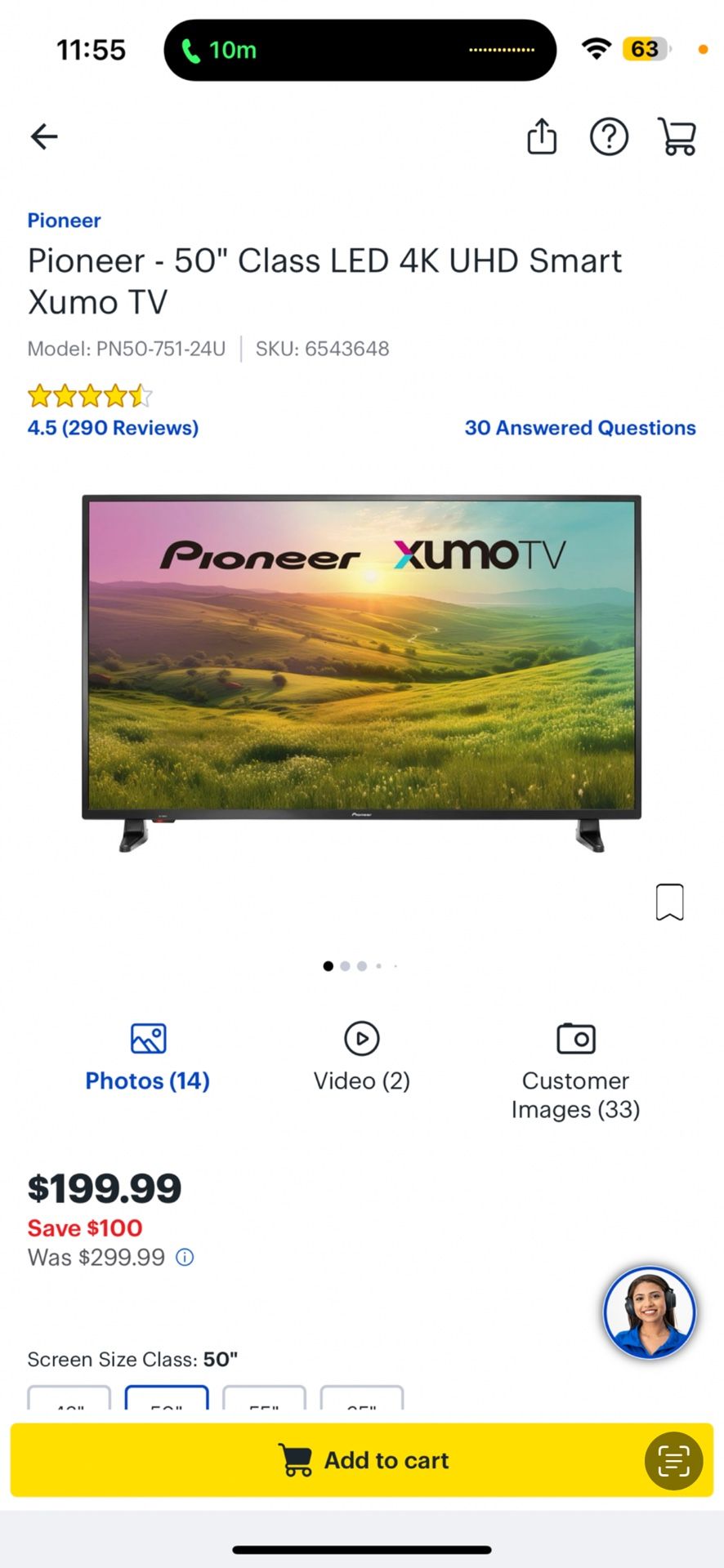View the shopping cart icon
The image size is (724, 1568).
pyautogui.click(x=677, y=136)
